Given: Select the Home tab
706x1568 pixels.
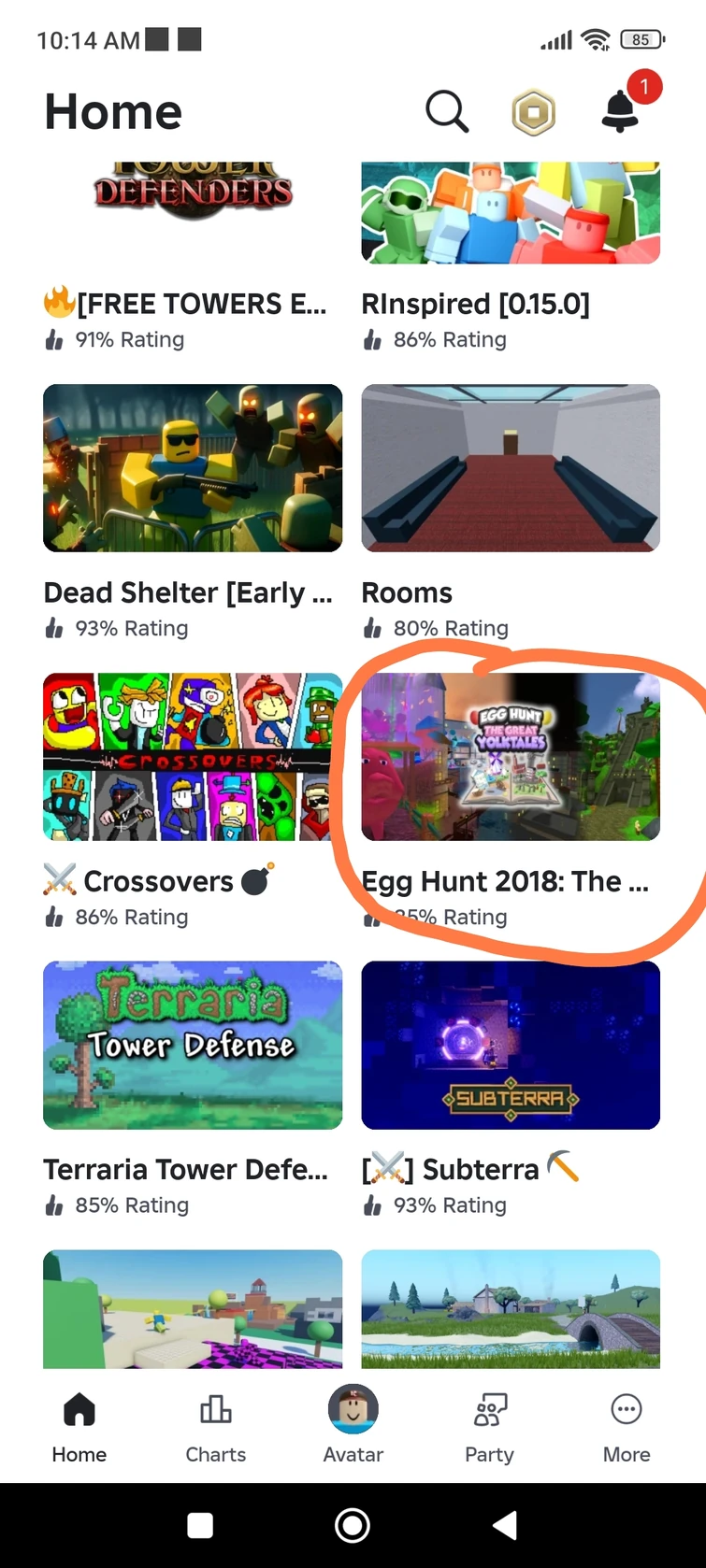Looking at the screenshot, I should click(x=79, y=1426).
